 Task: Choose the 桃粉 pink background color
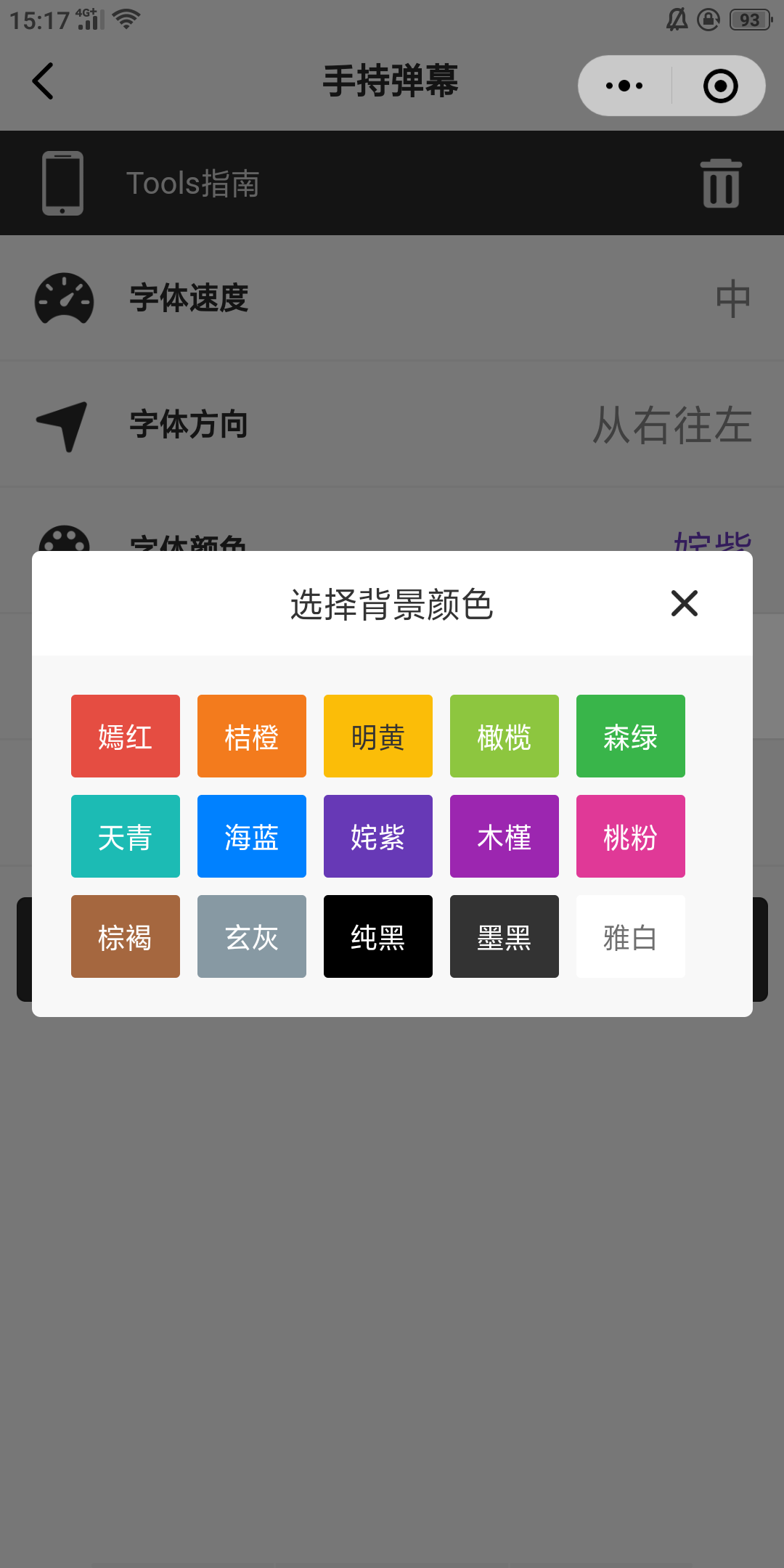(630, 836)
